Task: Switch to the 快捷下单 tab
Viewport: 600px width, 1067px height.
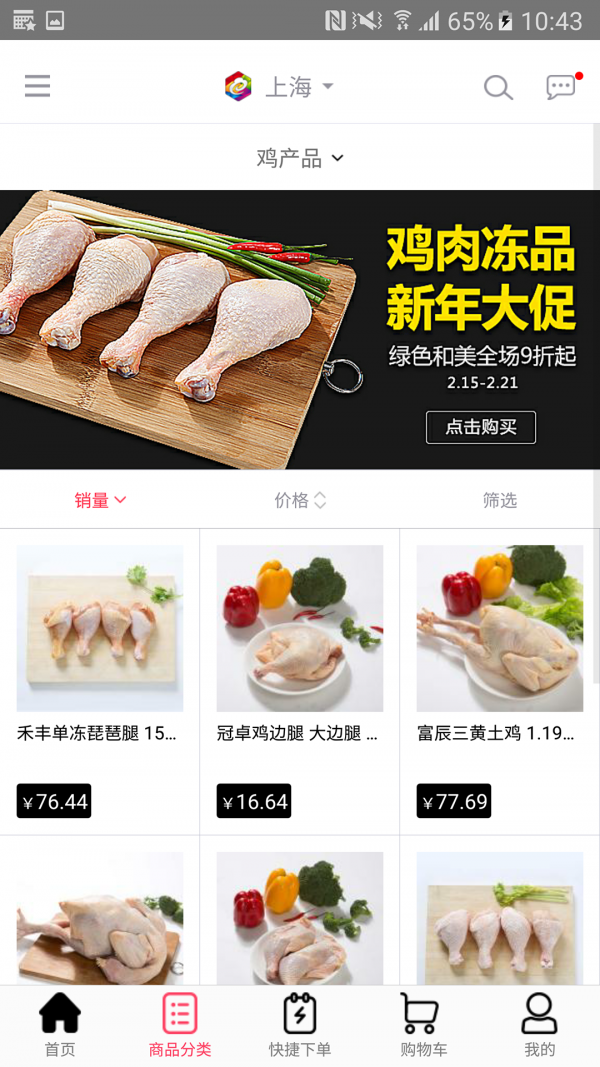Action: (x=300, y=1026)
